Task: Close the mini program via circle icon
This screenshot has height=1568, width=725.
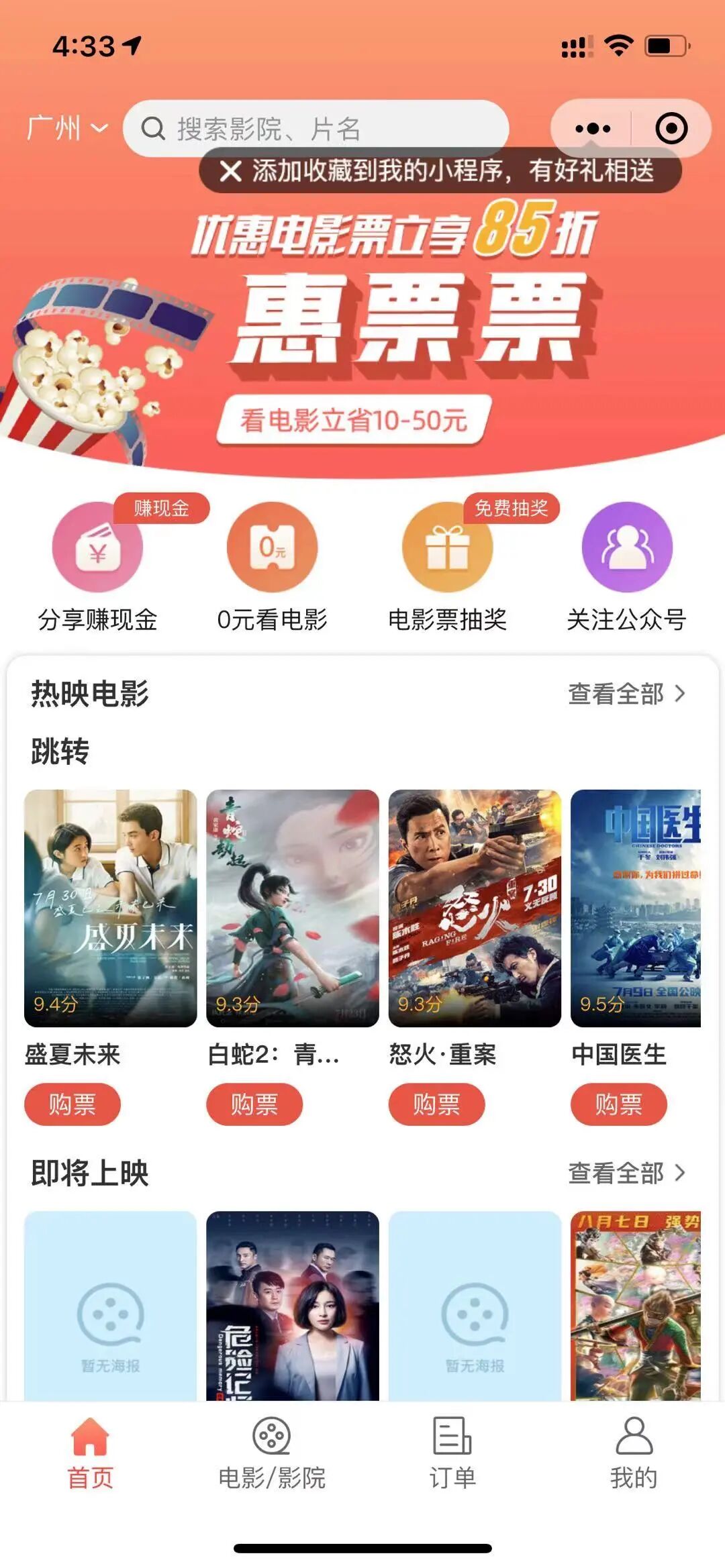Action: (x=671, y=128)
